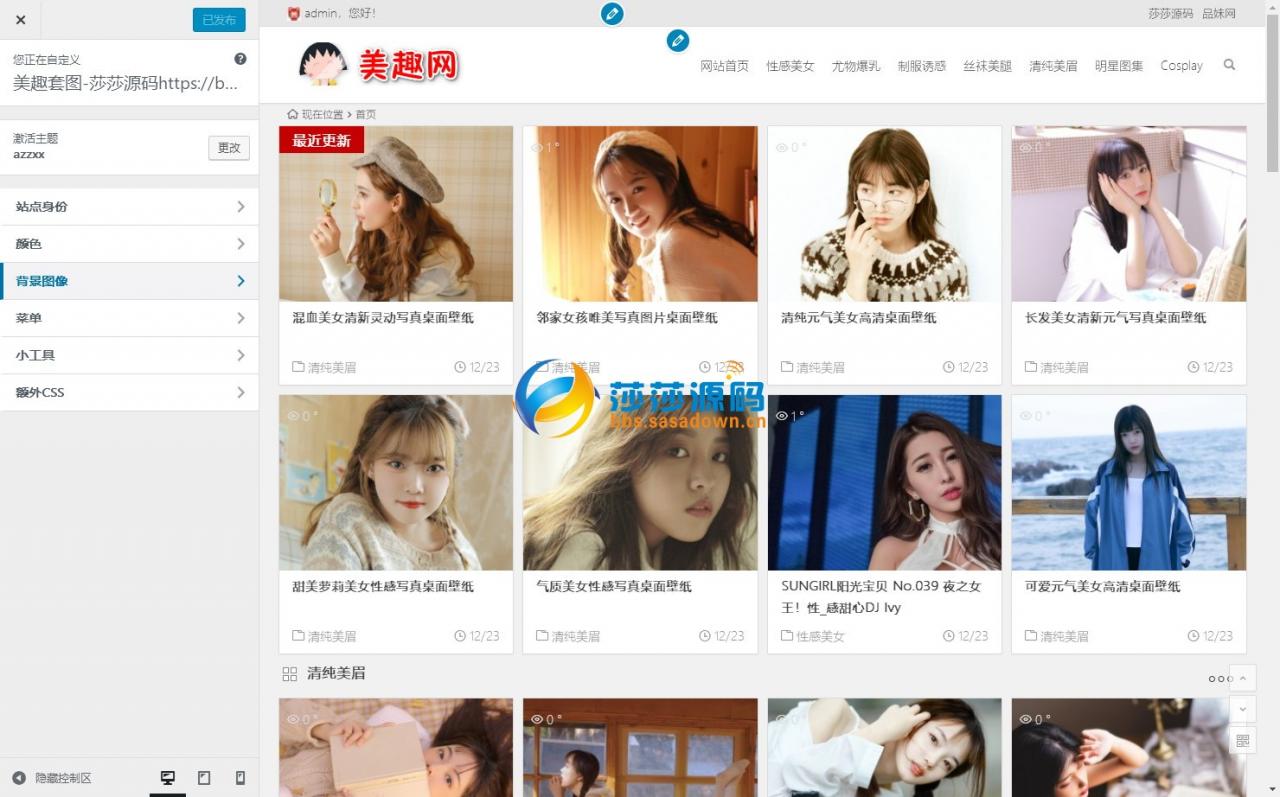Open the 站点身份 section

[129, 207]
